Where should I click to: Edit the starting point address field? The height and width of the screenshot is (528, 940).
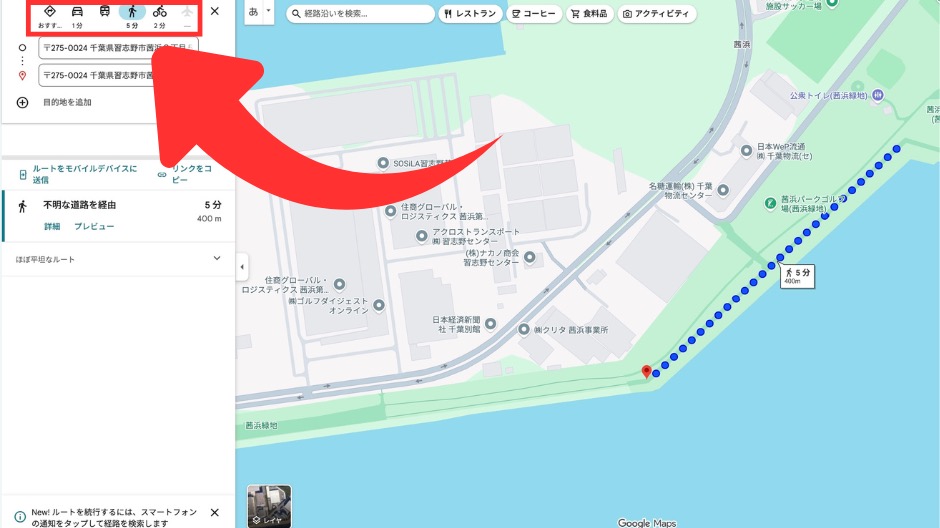click(117, 47)
